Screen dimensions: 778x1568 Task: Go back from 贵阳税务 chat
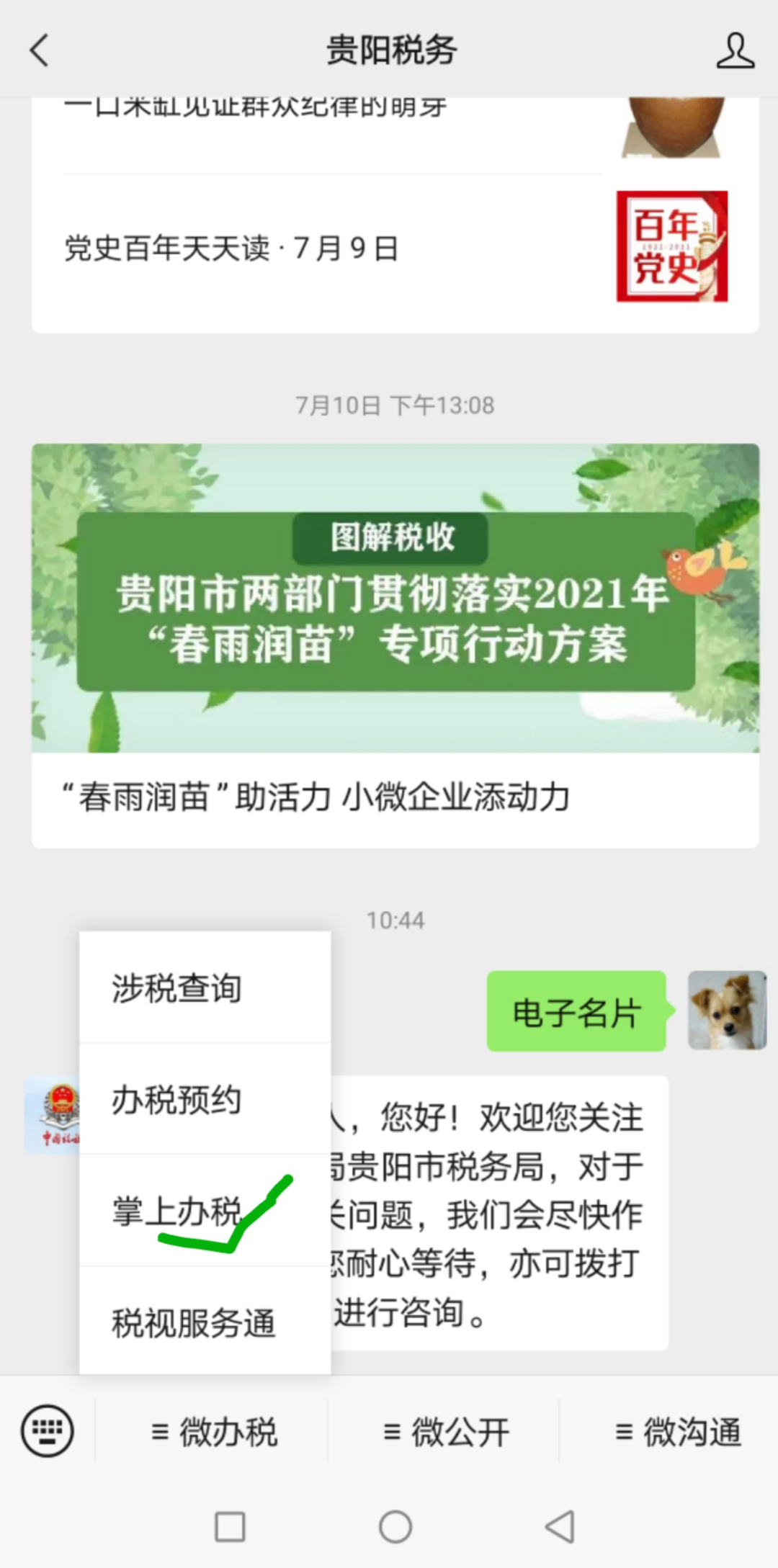[40, 50]
